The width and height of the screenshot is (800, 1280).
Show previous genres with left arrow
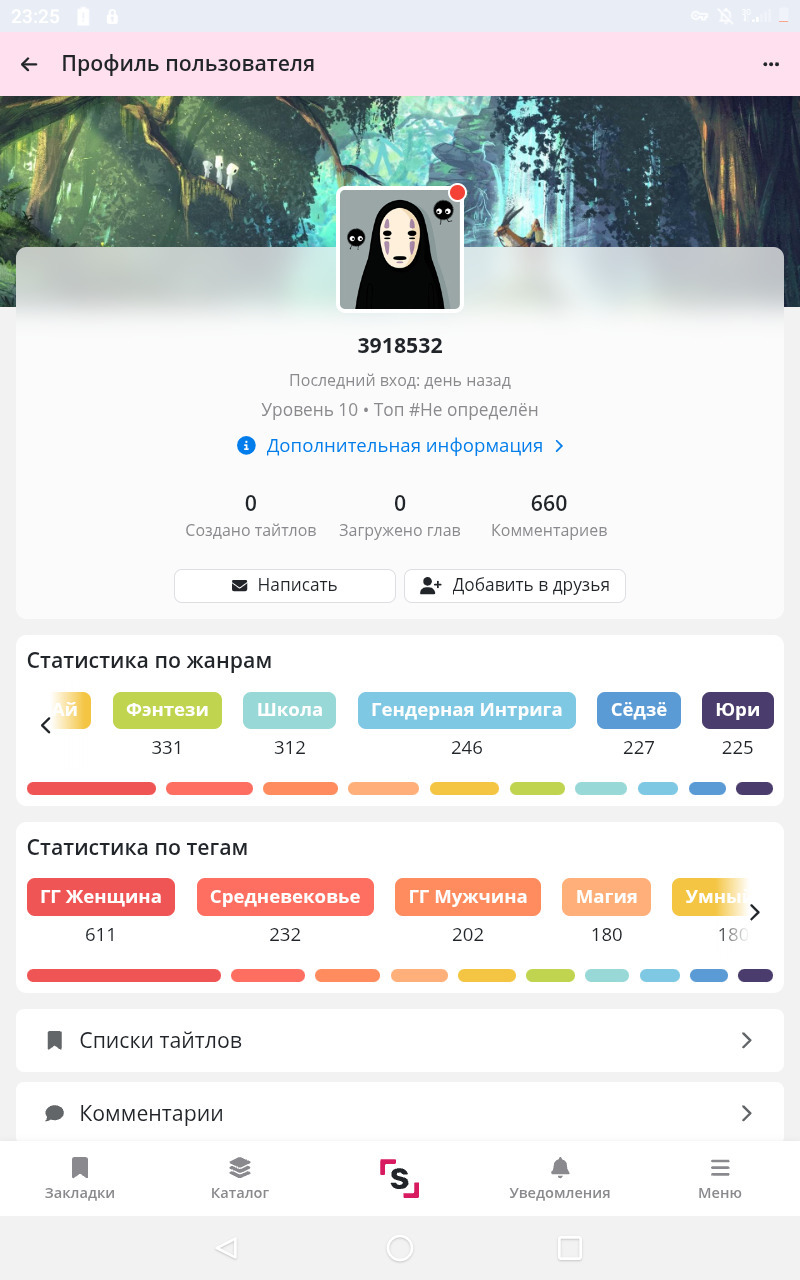click(x=46, y=726)
